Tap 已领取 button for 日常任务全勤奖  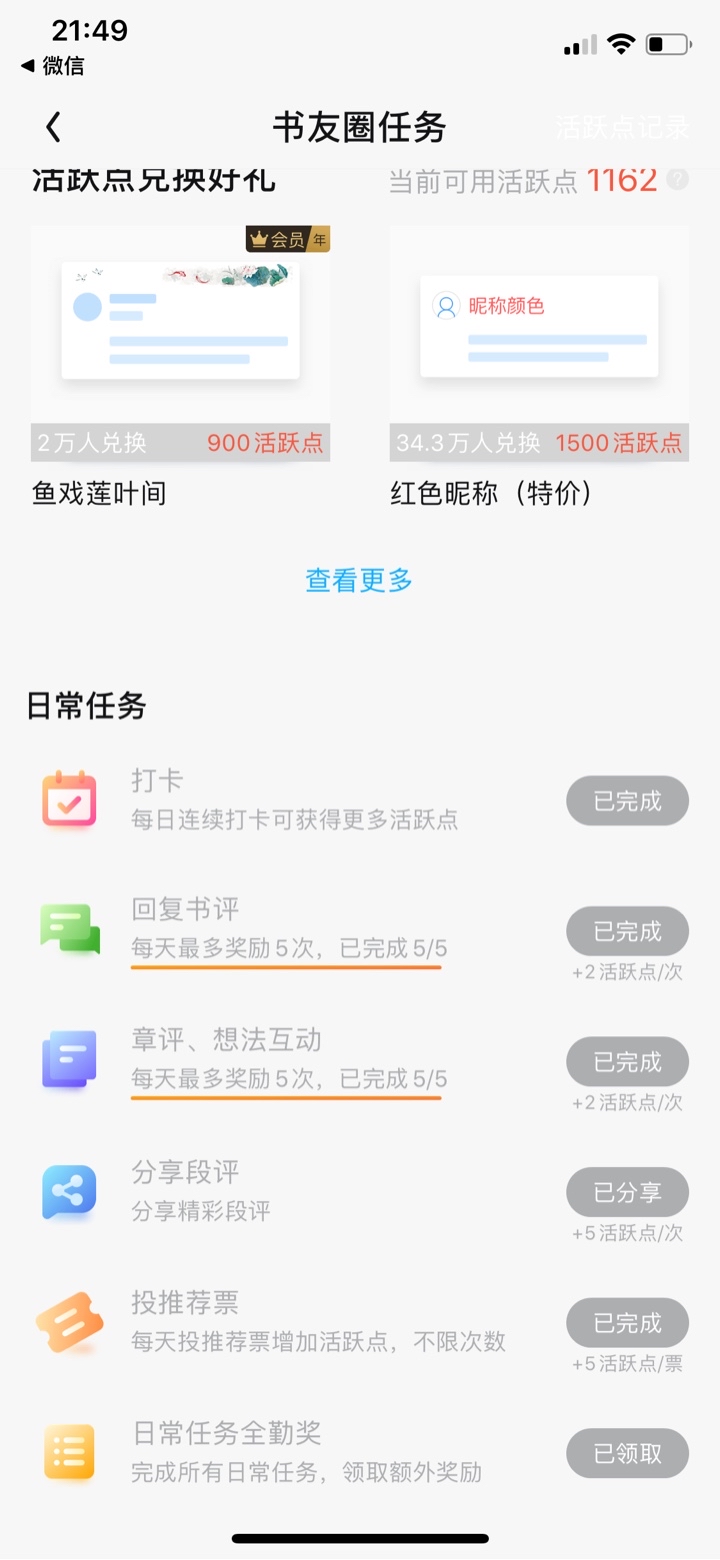coord(627,1453)
